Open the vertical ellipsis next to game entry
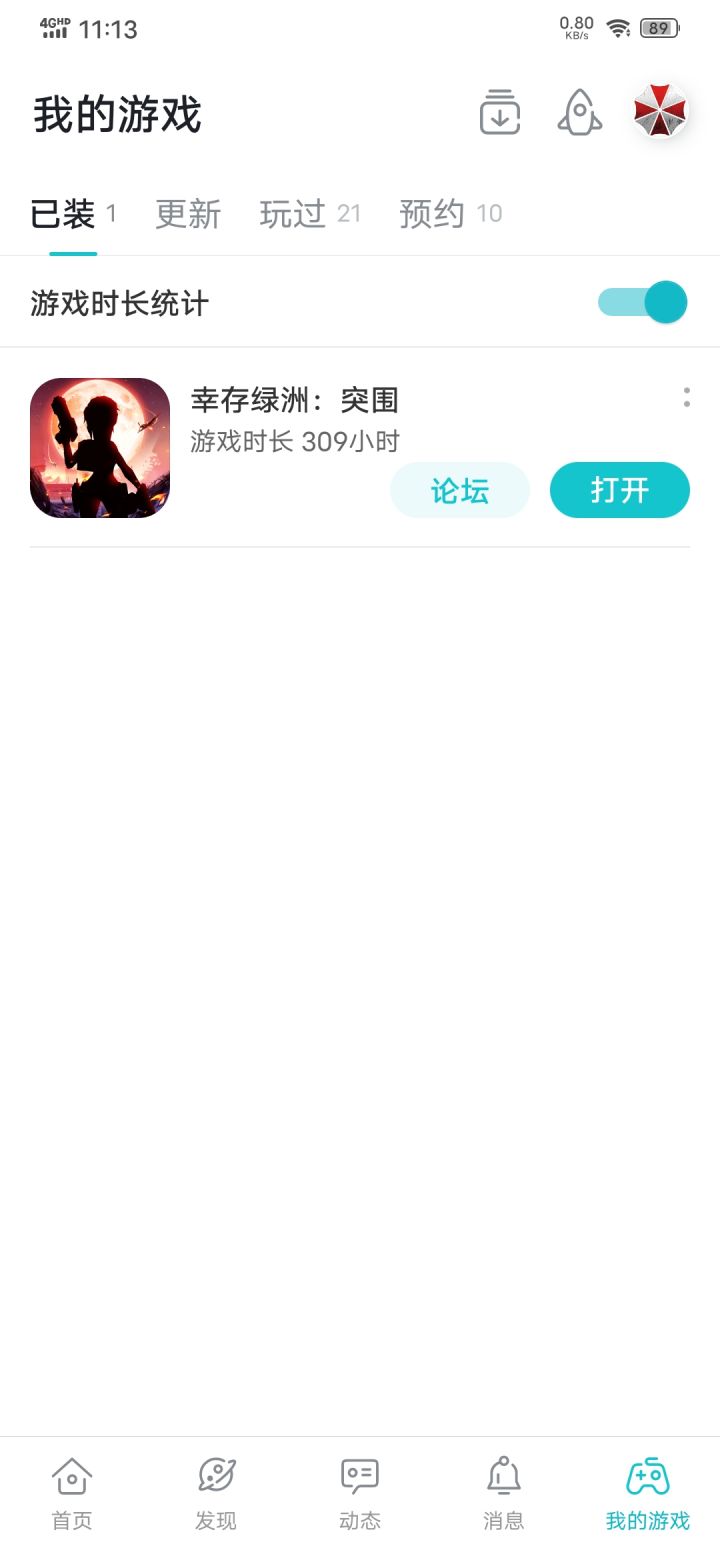720x1544 pixels. pyautogui.click(x=686, y=400)
